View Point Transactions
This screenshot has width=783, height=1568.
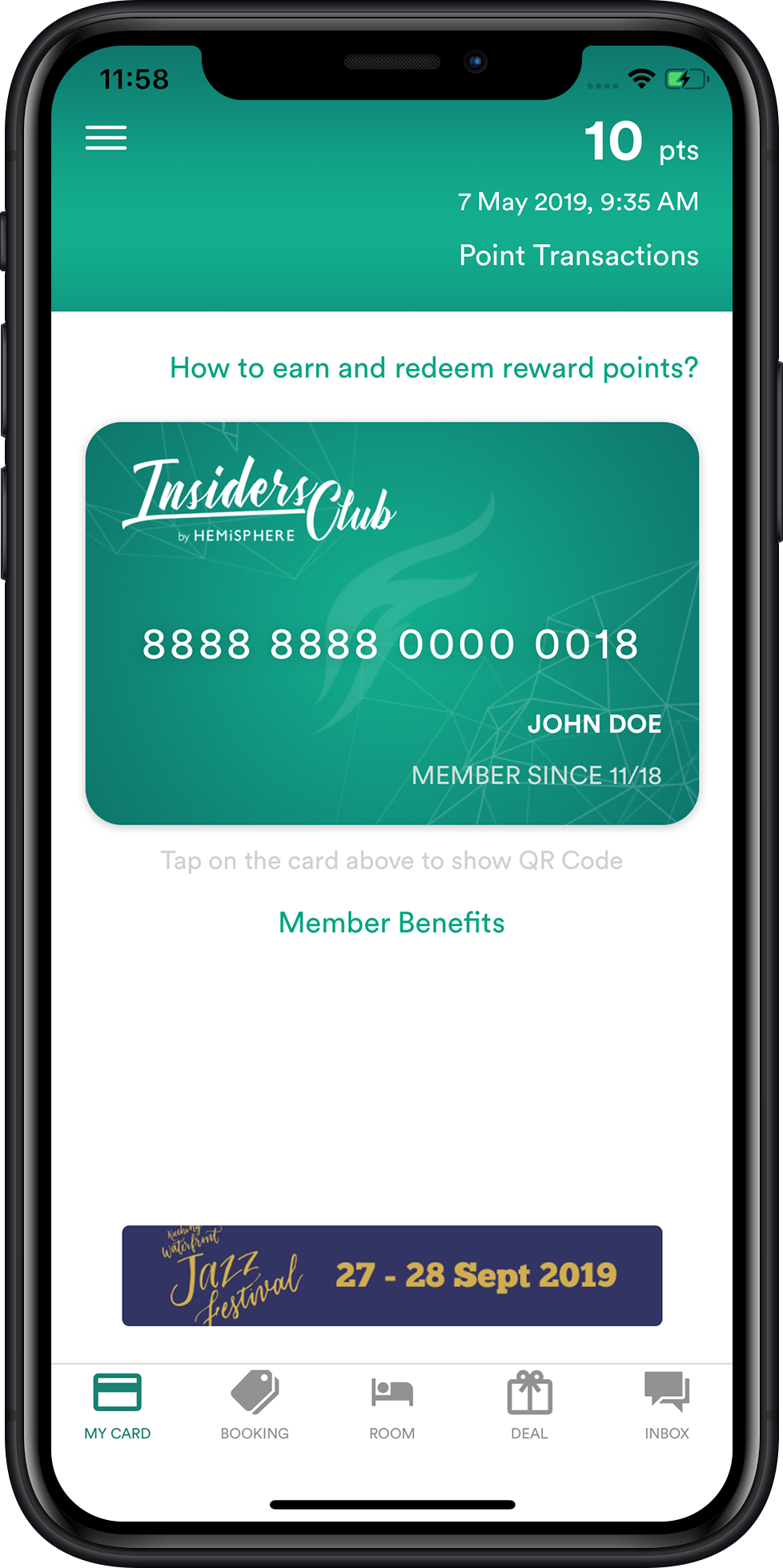[578, 255]
